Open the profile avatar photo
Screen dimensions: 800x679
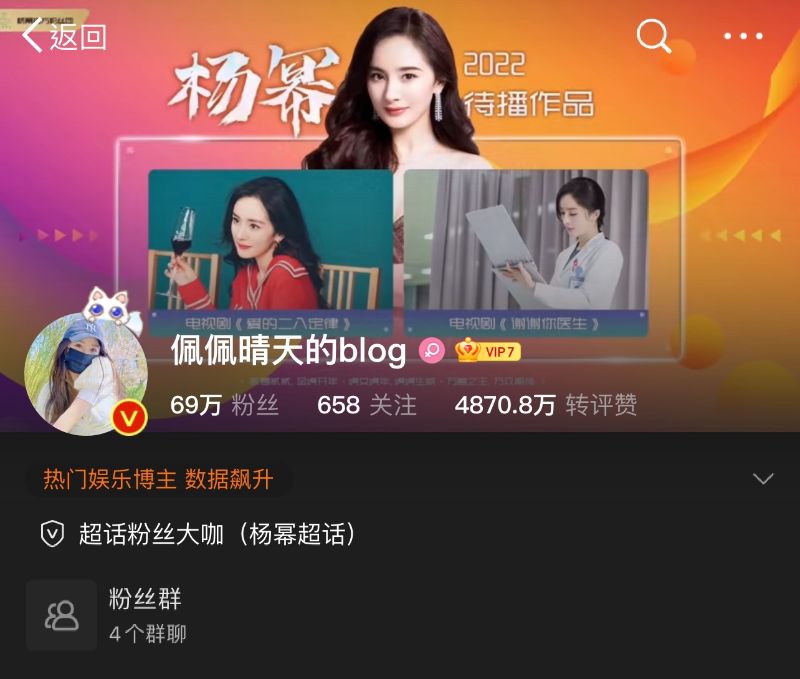(85, 375)
